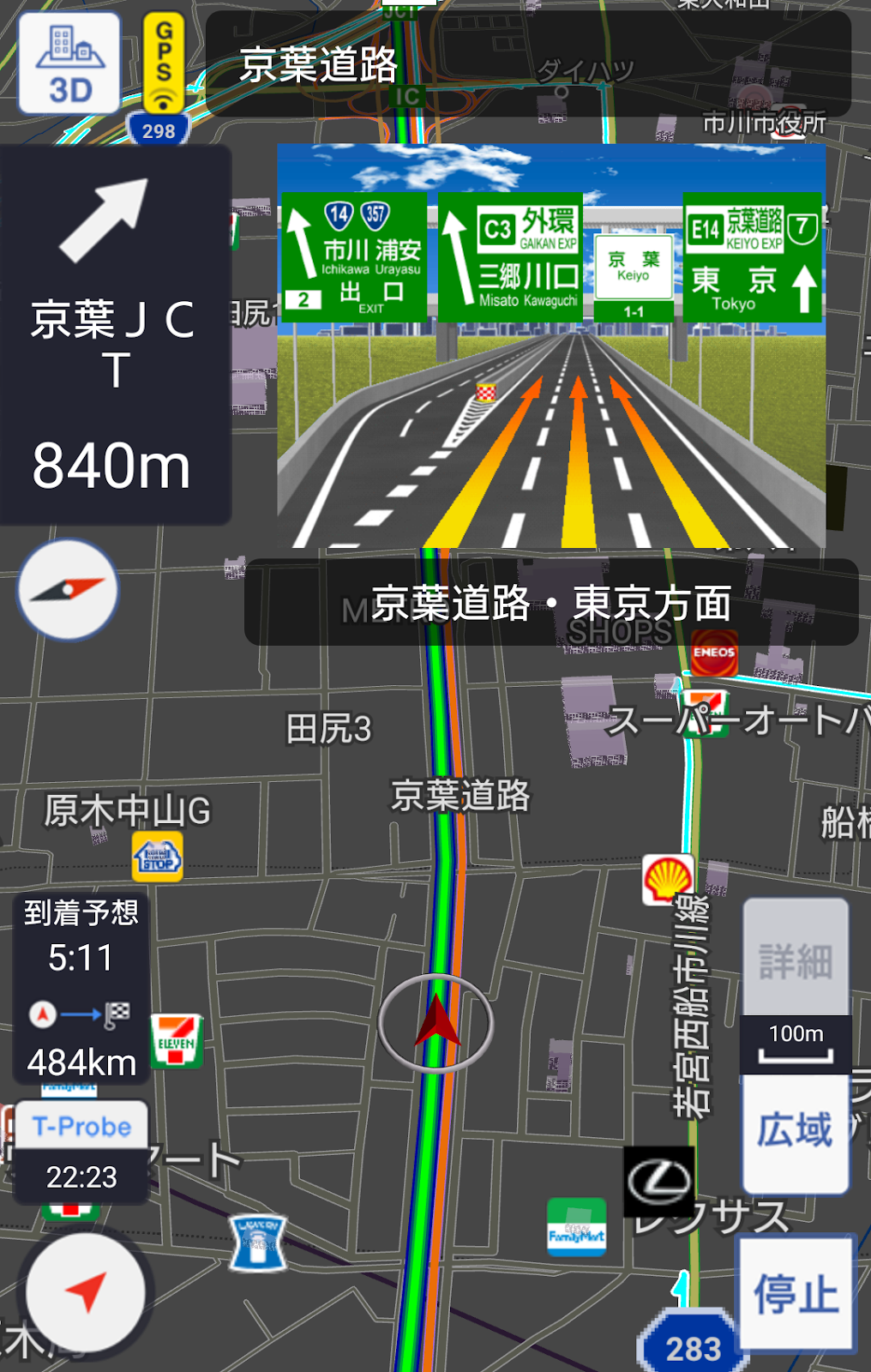The image size is (871, 1372).
Task: Switch the map to 3D view
Action: click(69, 64)
